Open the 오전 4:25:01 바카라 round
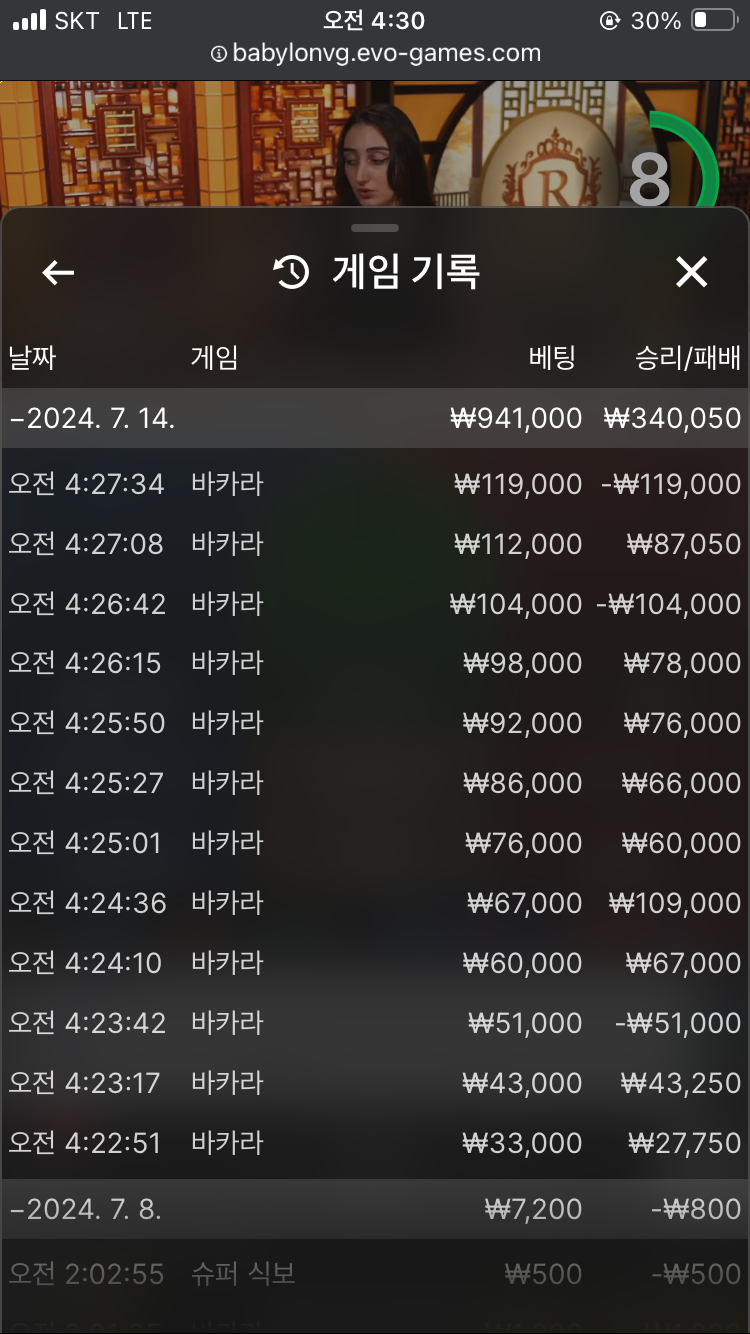Screen dimensions: 750x1334 (x=375, y=843)
